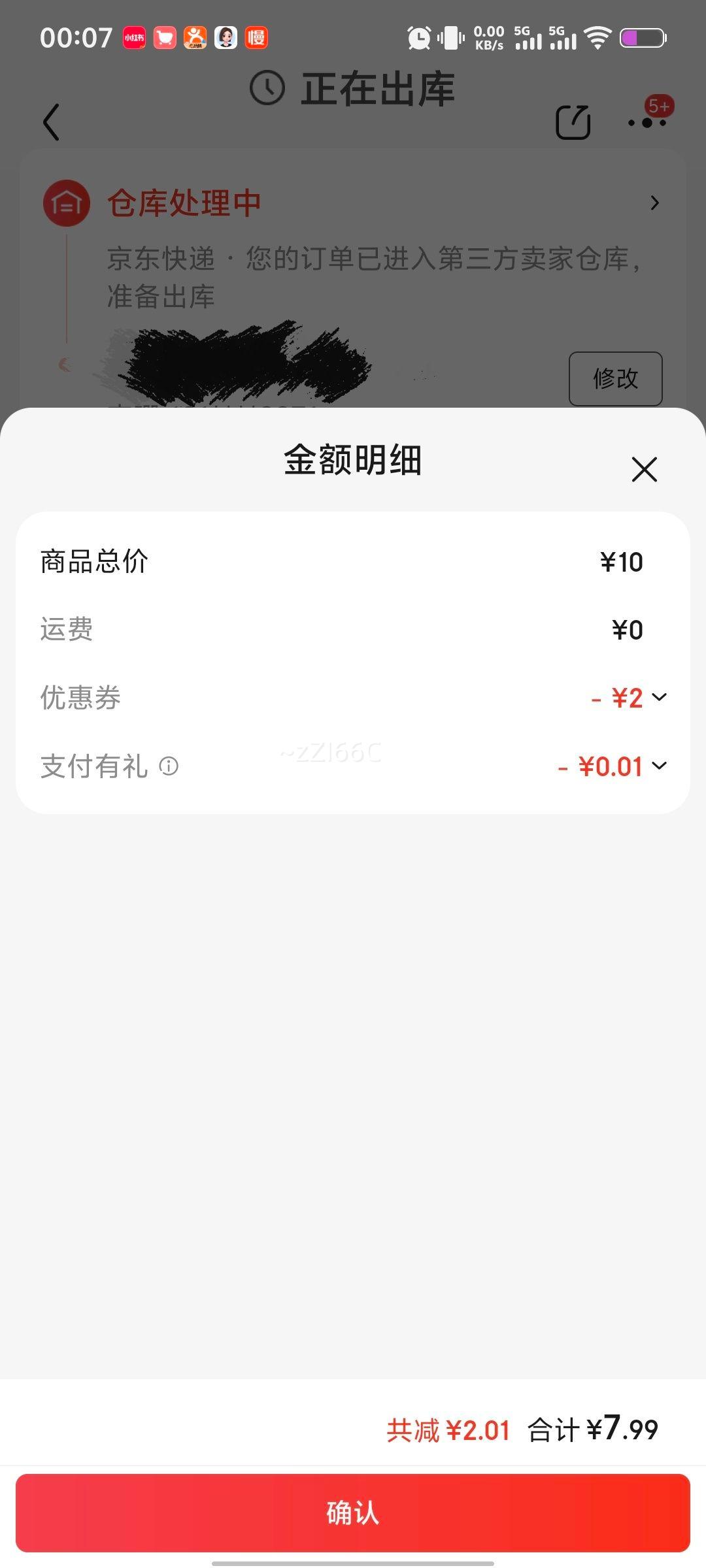The width and height of the screenshot is (706, 1568).
Task: Expand the 优惠券 discount details
Action: 659,697
